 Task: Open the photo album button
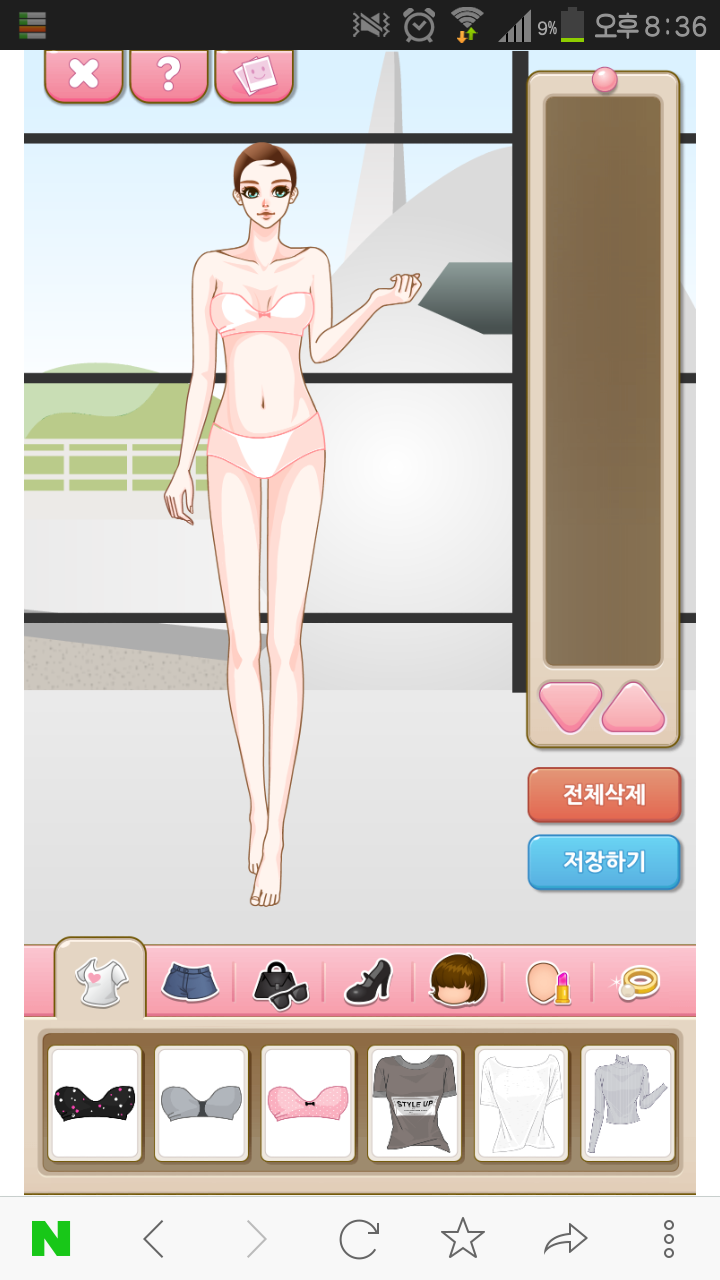pos(254,74)
